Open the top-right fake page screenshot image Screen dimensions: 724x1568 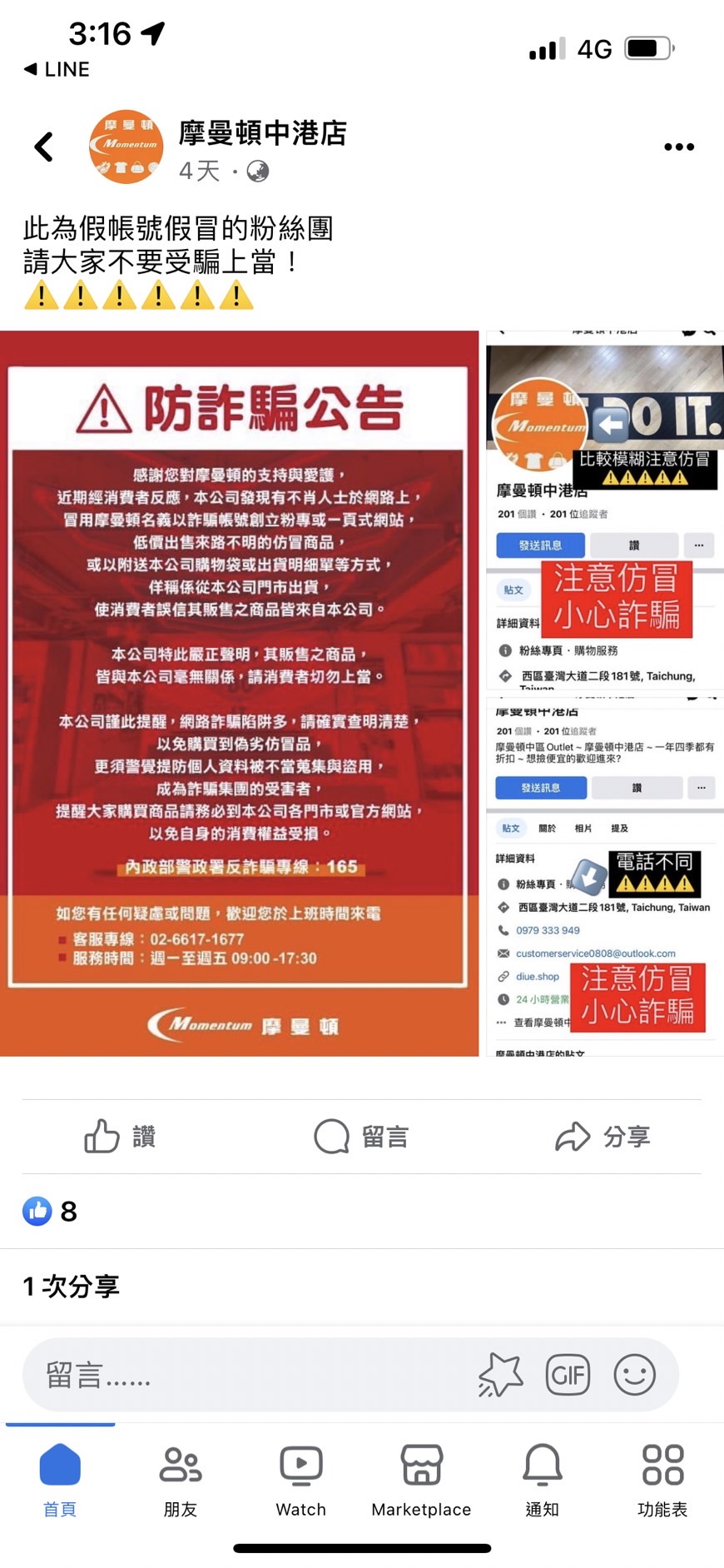pos(605,510)
